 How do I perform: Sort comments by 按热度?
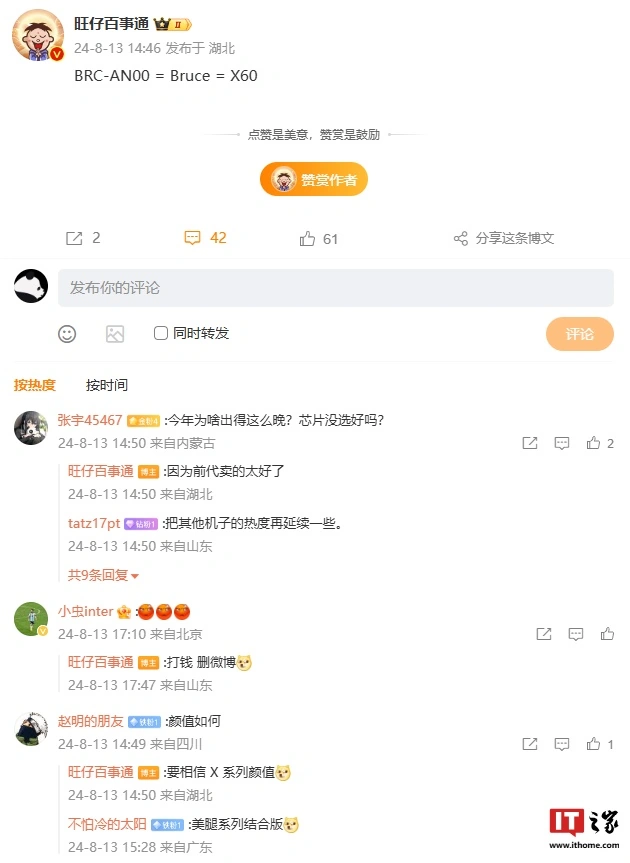35,385
